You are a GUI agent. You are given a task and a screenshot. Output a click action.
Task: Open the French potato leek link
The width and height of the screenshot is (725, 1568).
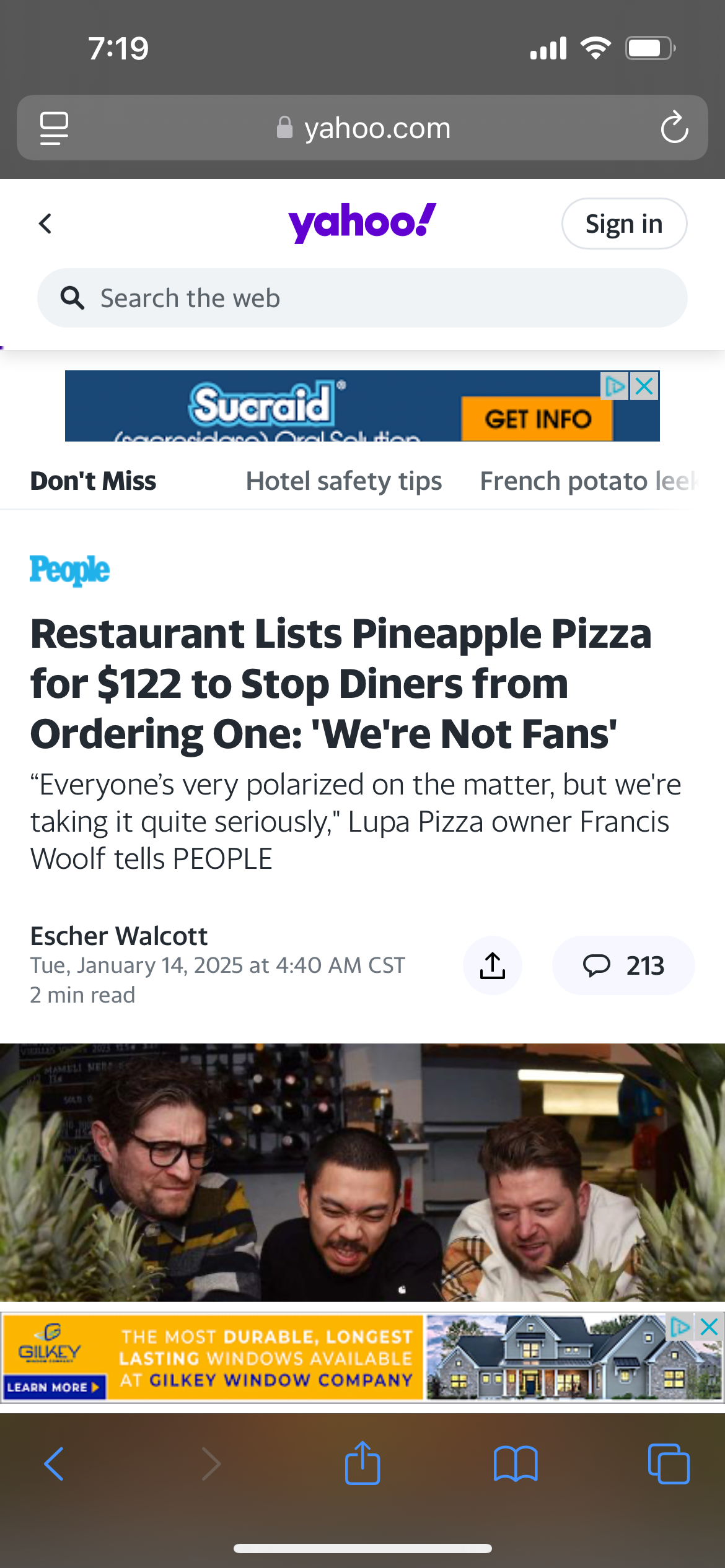point(589,481)
